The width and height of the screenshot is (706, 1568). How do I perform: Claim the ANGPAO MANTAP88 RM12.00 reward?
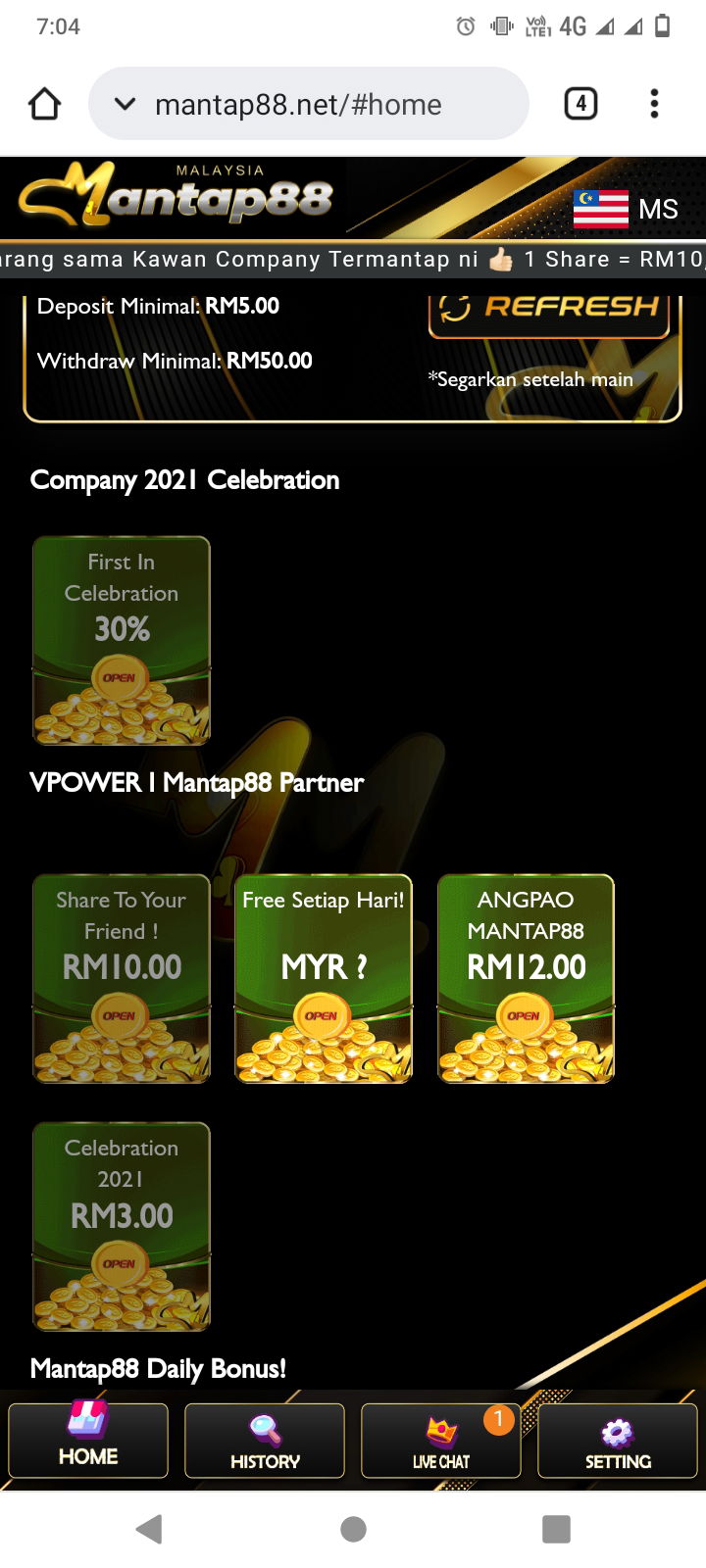tap(526, 977)
